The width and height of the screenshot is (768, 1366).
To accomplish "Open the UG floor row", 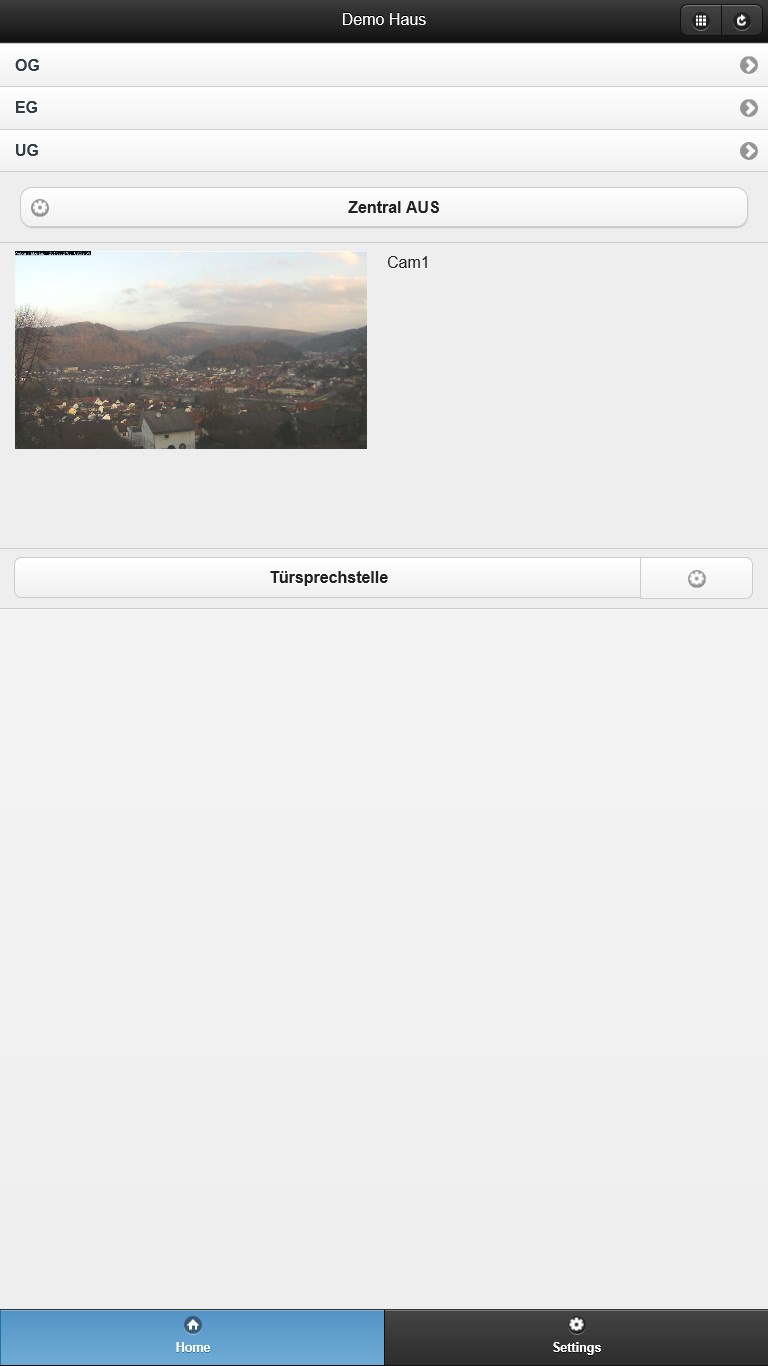I will (x=384, y=151).
